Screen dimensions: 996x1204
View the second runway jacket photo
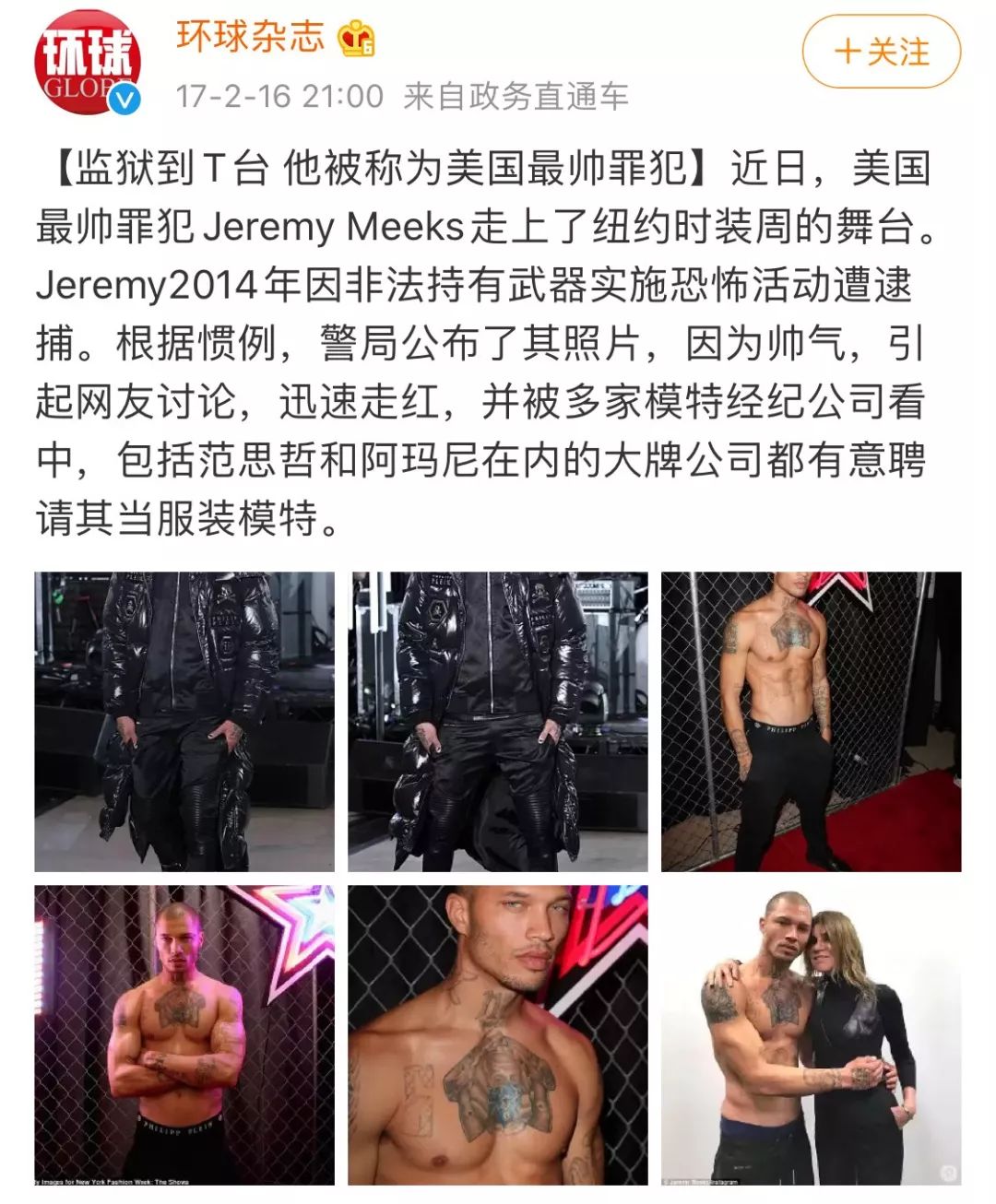point(498,721)
